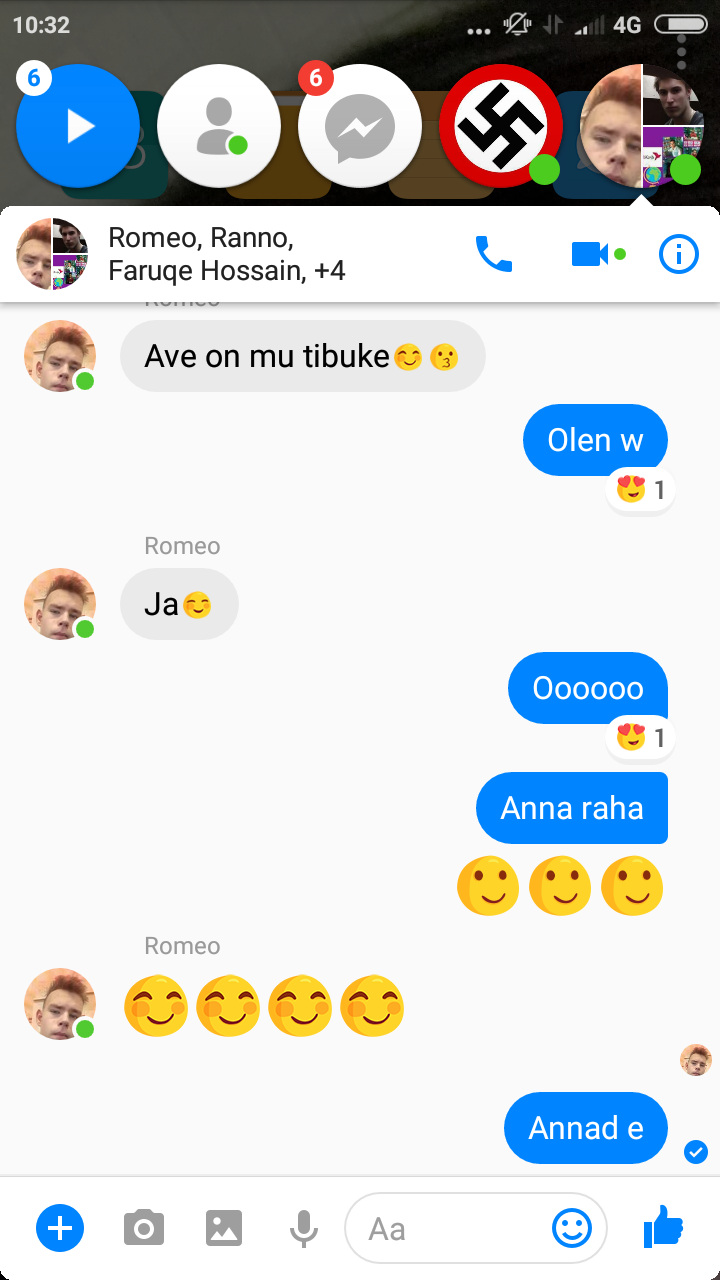Record a voice message with the microphone
720x1280 pixels.
303,1228
